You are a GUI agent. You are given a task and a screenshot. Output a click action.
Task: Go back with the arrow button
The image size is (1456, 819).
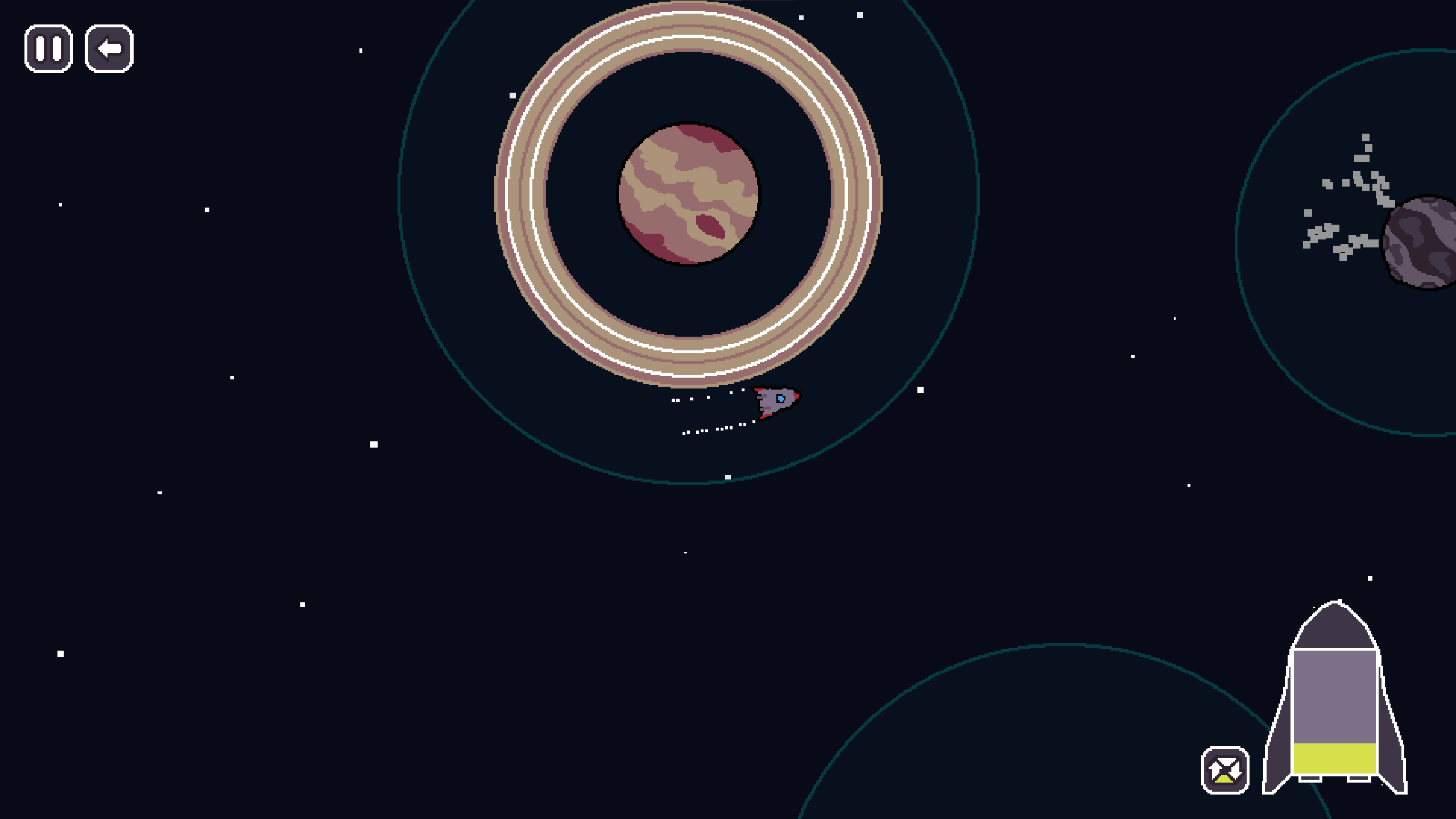click(x=109, y=48)
